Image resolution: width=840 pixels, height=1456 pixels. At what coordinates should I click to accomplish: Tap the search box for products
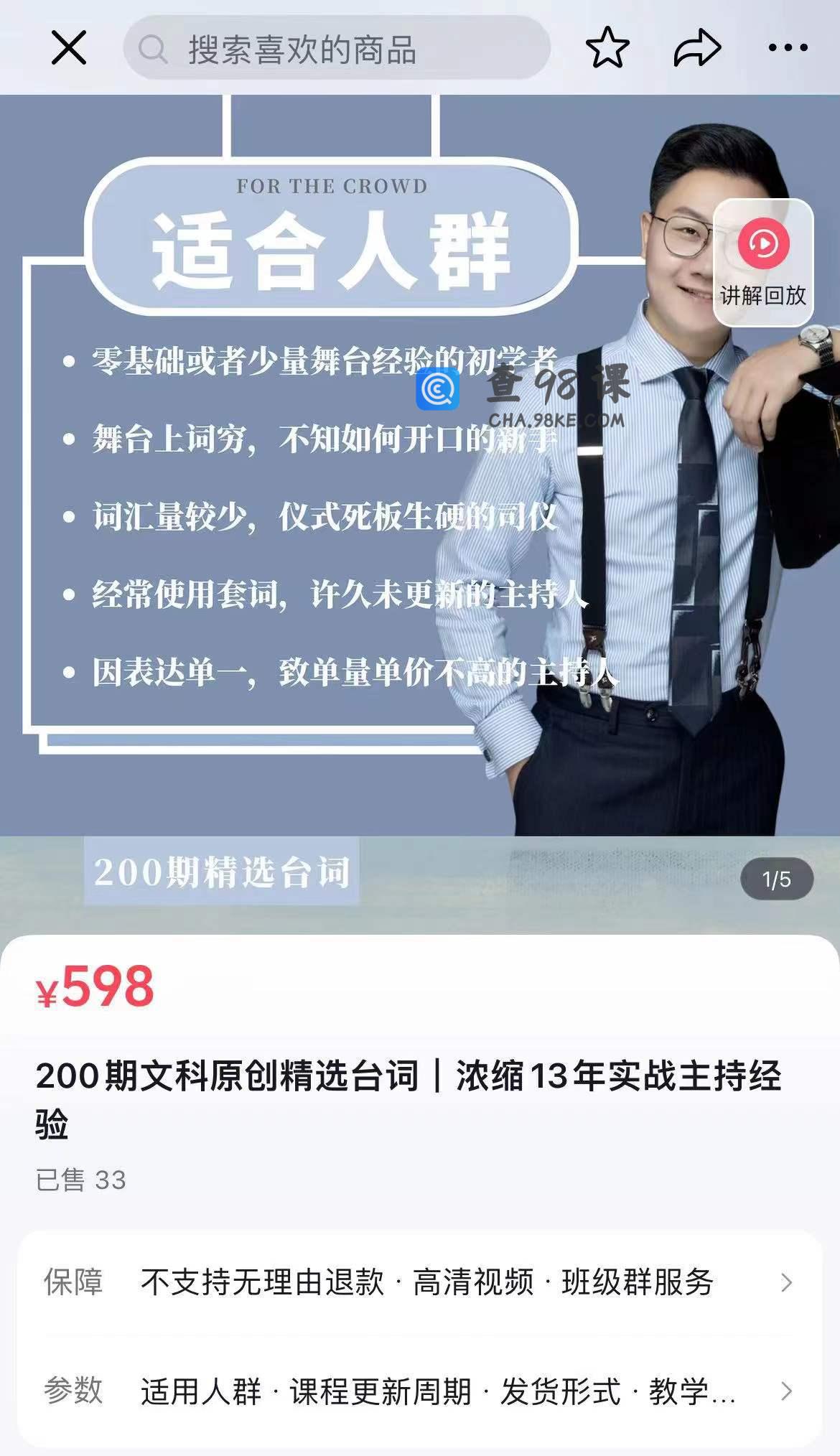pos(337,49)
